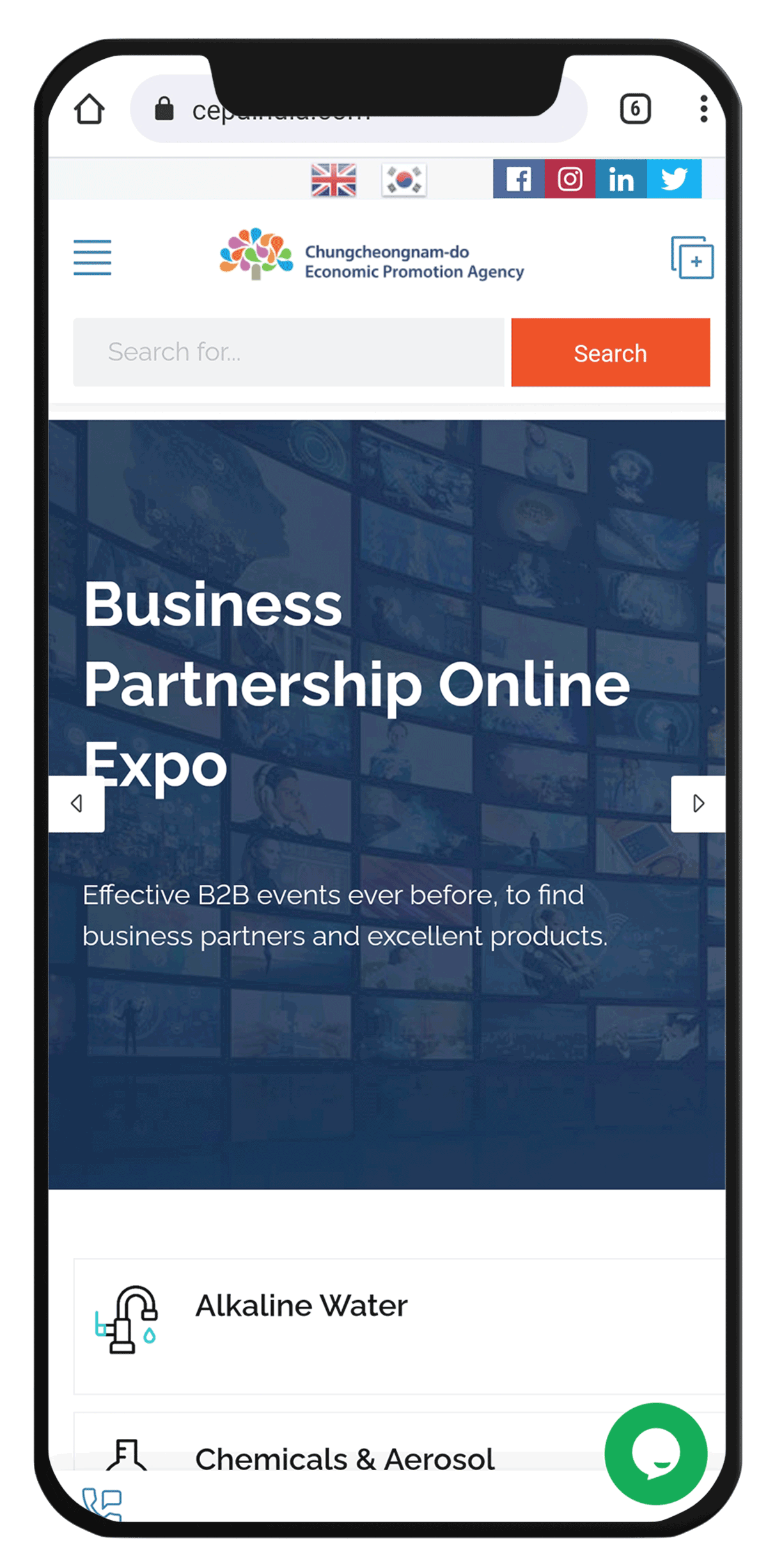
Task: Focus the "Search for..." field
Action: 288,352
